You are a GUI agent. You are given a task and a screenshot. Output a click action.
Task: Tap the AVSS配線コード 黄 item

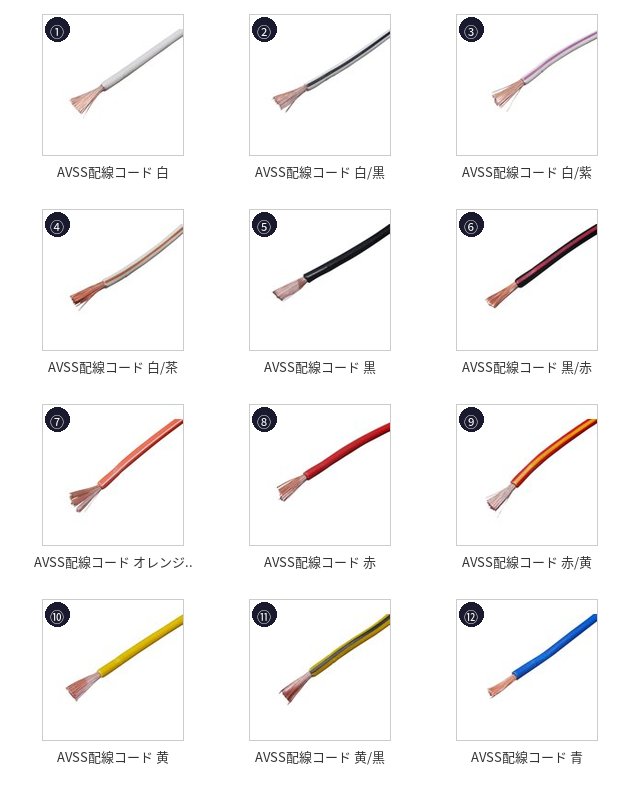click(113, 670)
